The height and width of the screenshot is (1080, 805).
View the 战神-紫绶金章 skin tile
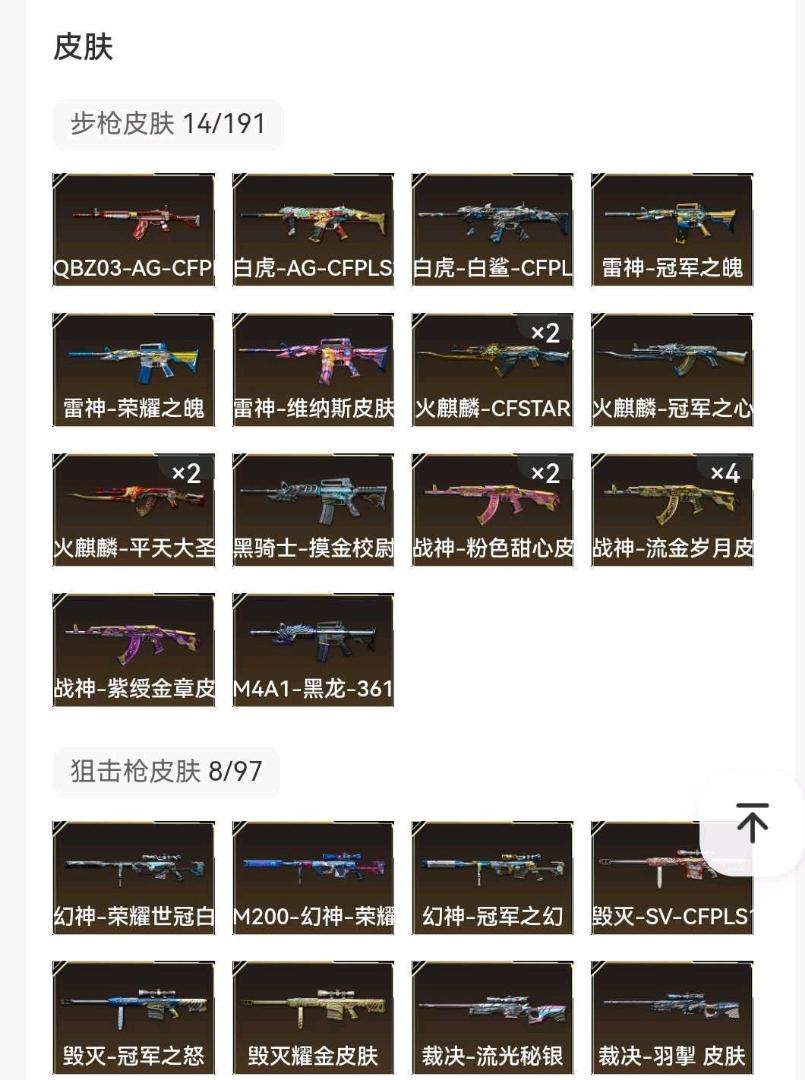(134, 650)
